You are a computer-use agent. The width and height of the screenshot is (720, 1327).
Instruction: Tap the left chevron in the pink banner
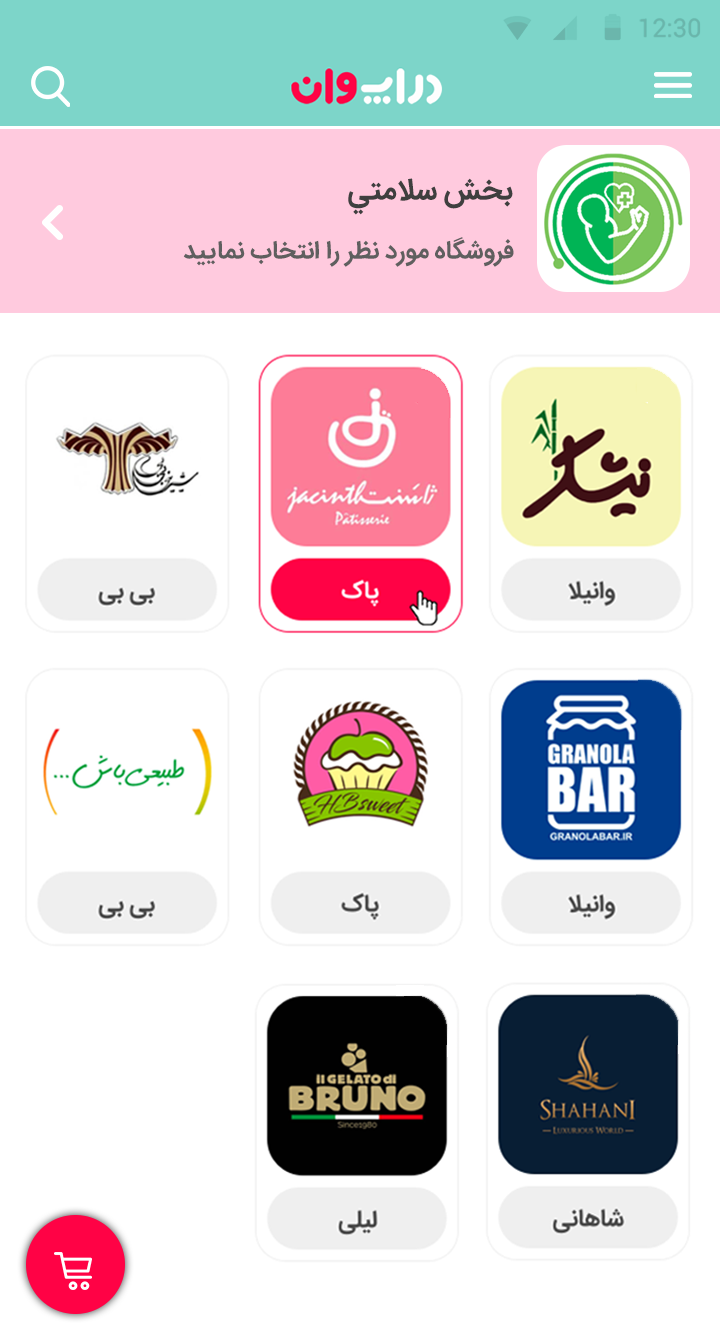pyautogui.click(x=53, y=222)
